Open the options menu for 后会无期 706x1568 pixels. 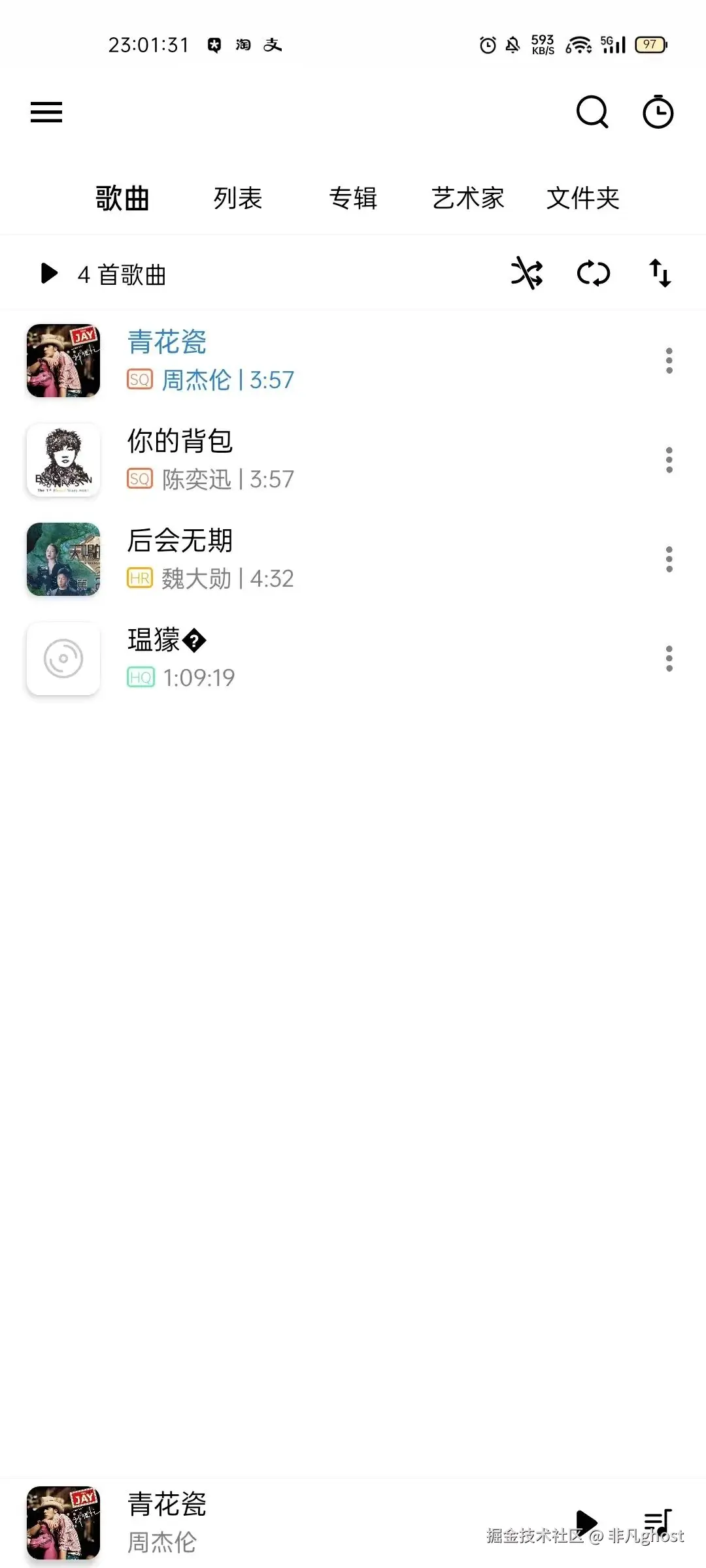pos(669,560)
